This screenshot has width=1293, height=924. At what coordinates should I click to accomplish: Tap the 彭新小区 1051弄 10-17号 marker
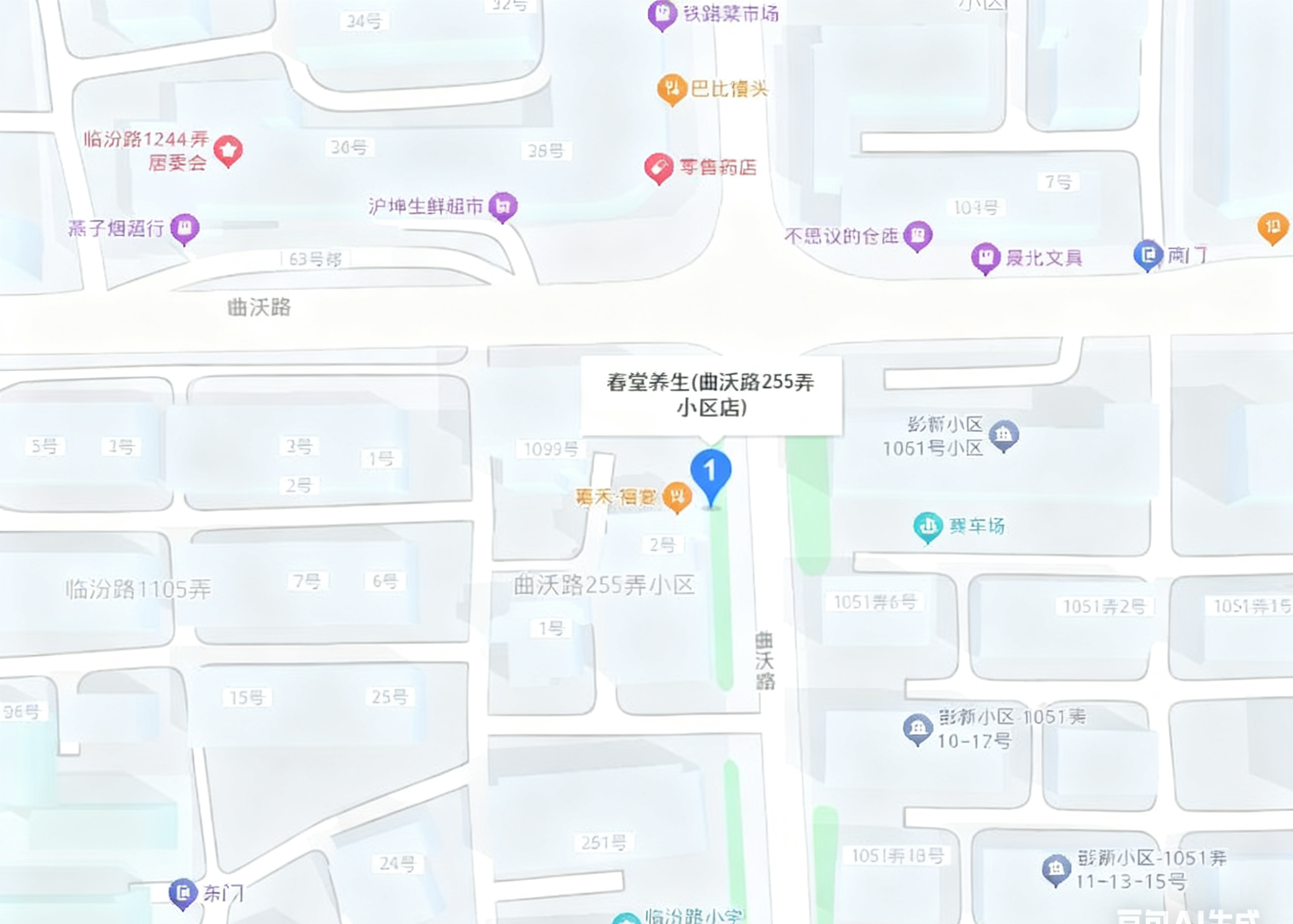(917, 728)
